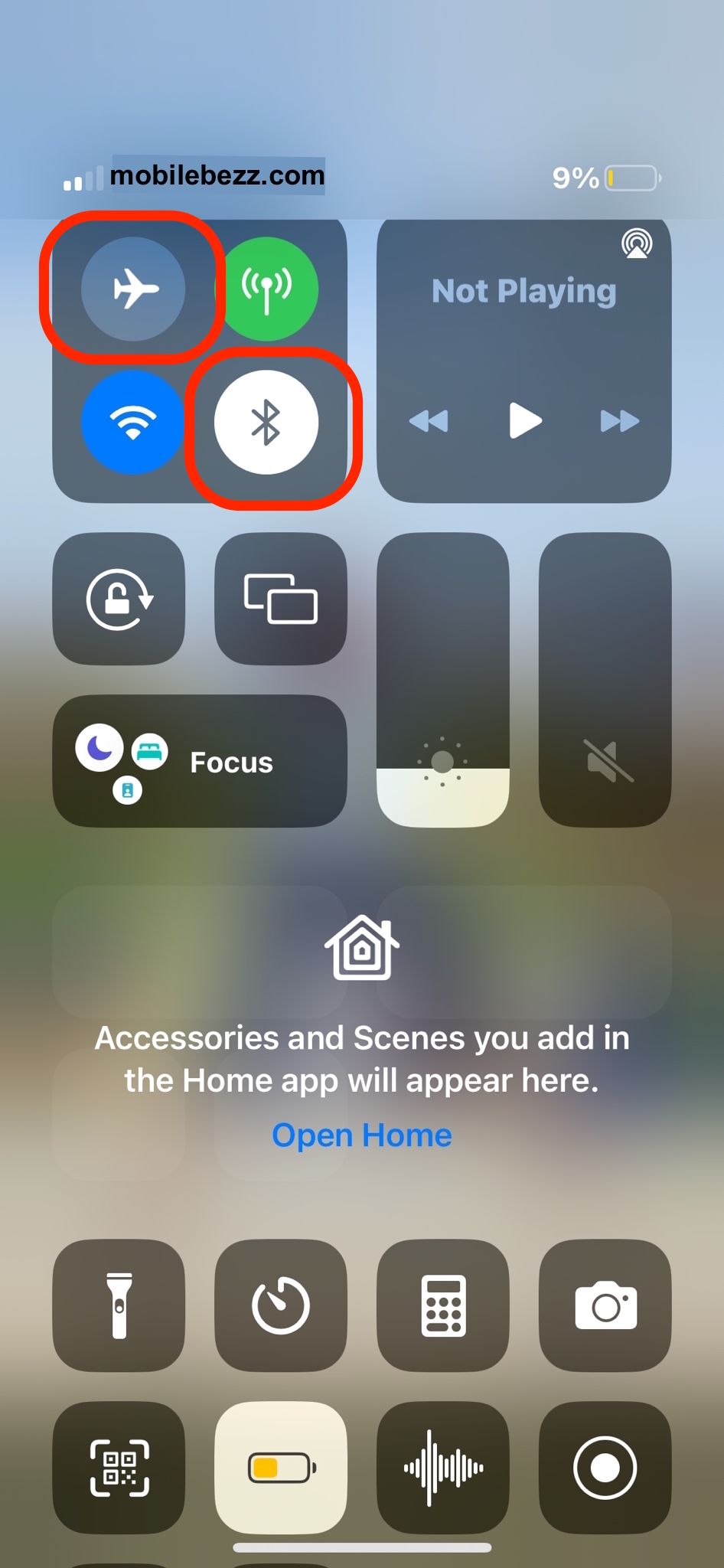This screenshot has width=724, height=1568.
Task: Open Screen Mirroring
Action: (x=281, y=599)
